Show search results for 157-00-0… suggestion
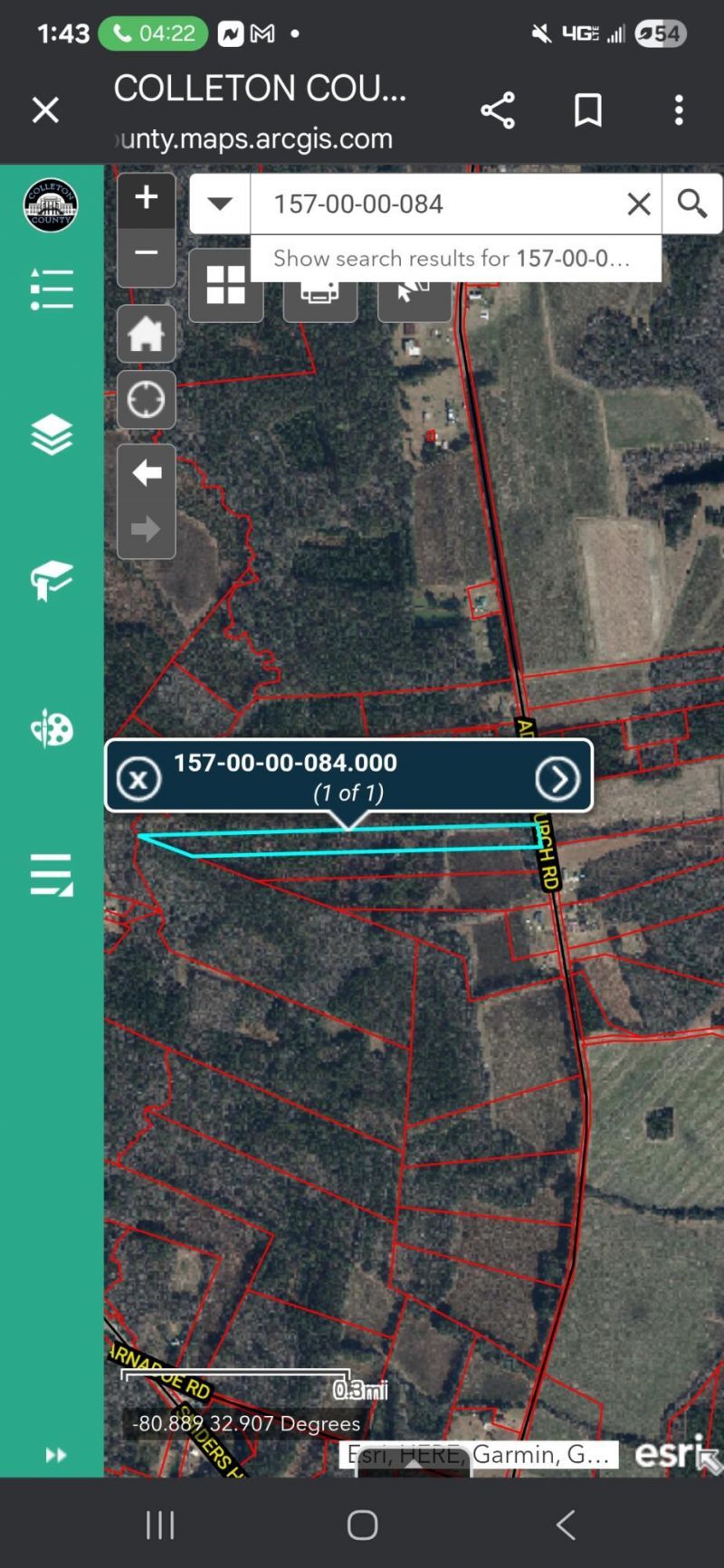This screenshot has width=724, height=1568. (452, 259)
